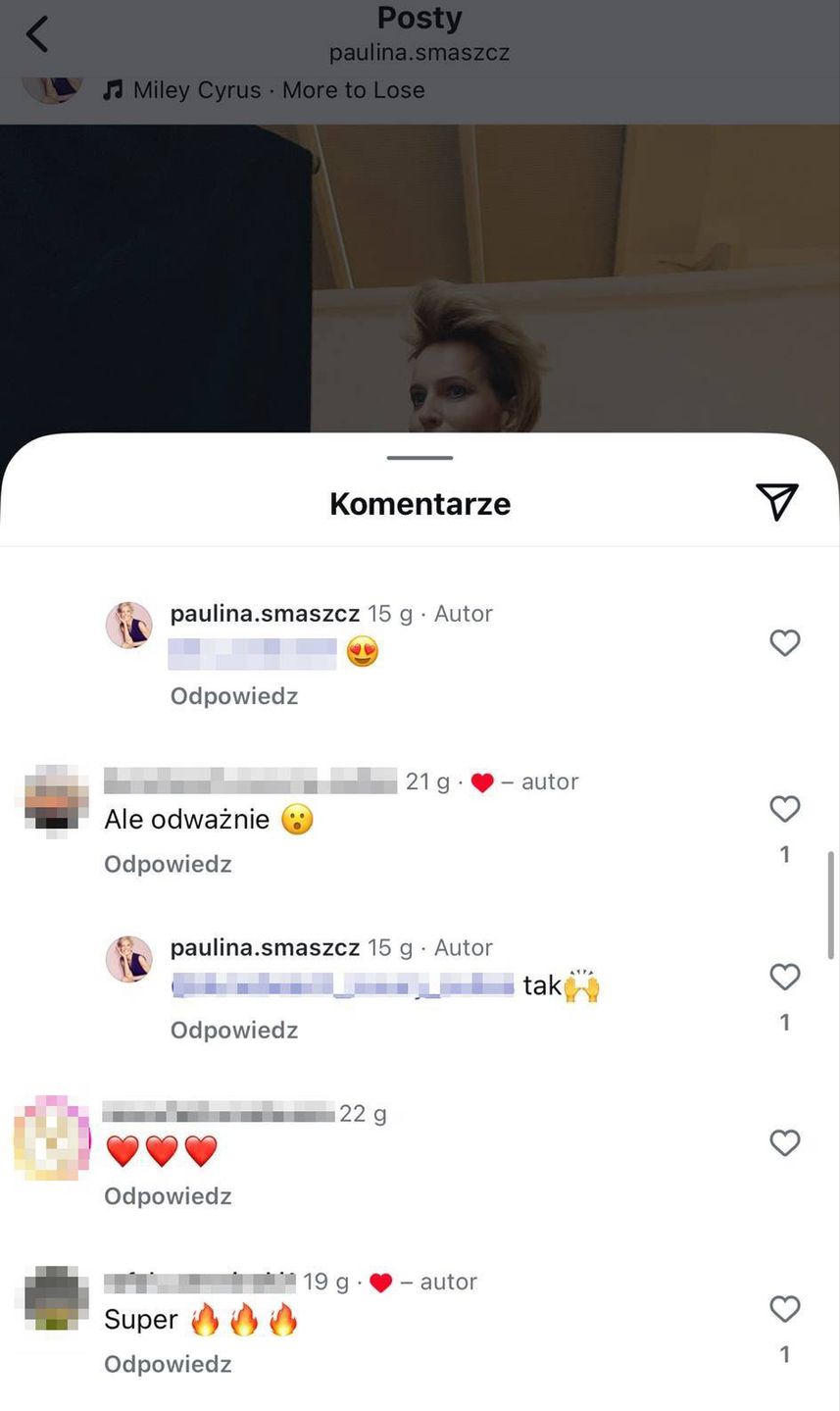
Task: Tap the comments sheet drag handle
Action: point(420,458)
